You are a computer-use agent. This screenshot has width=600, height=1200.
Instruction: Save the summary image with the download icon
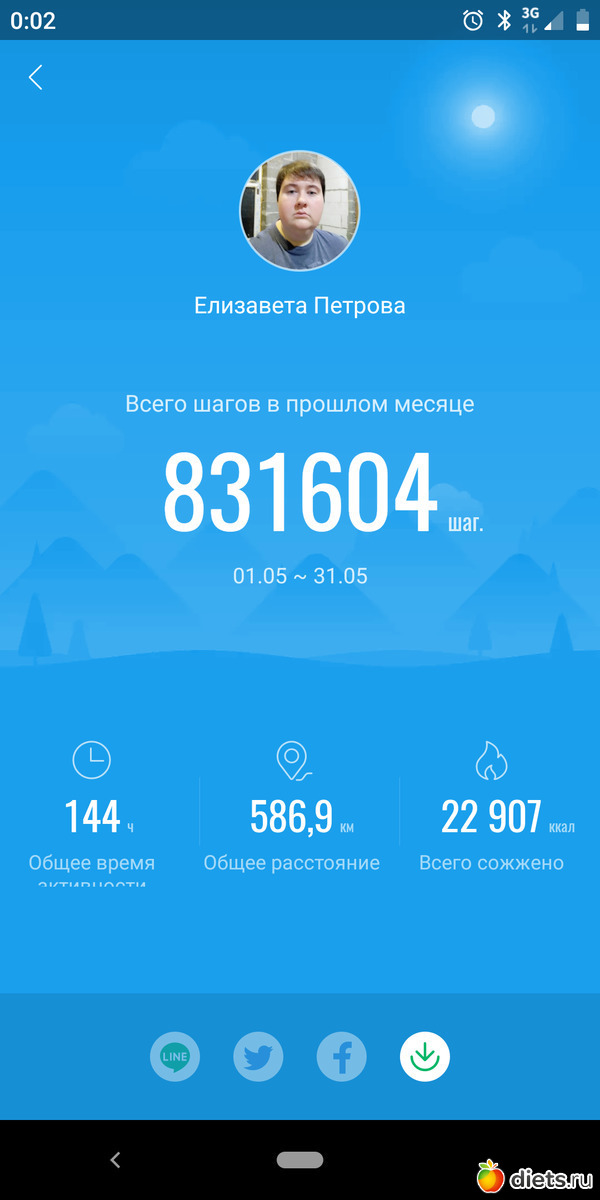point(425,1056)
